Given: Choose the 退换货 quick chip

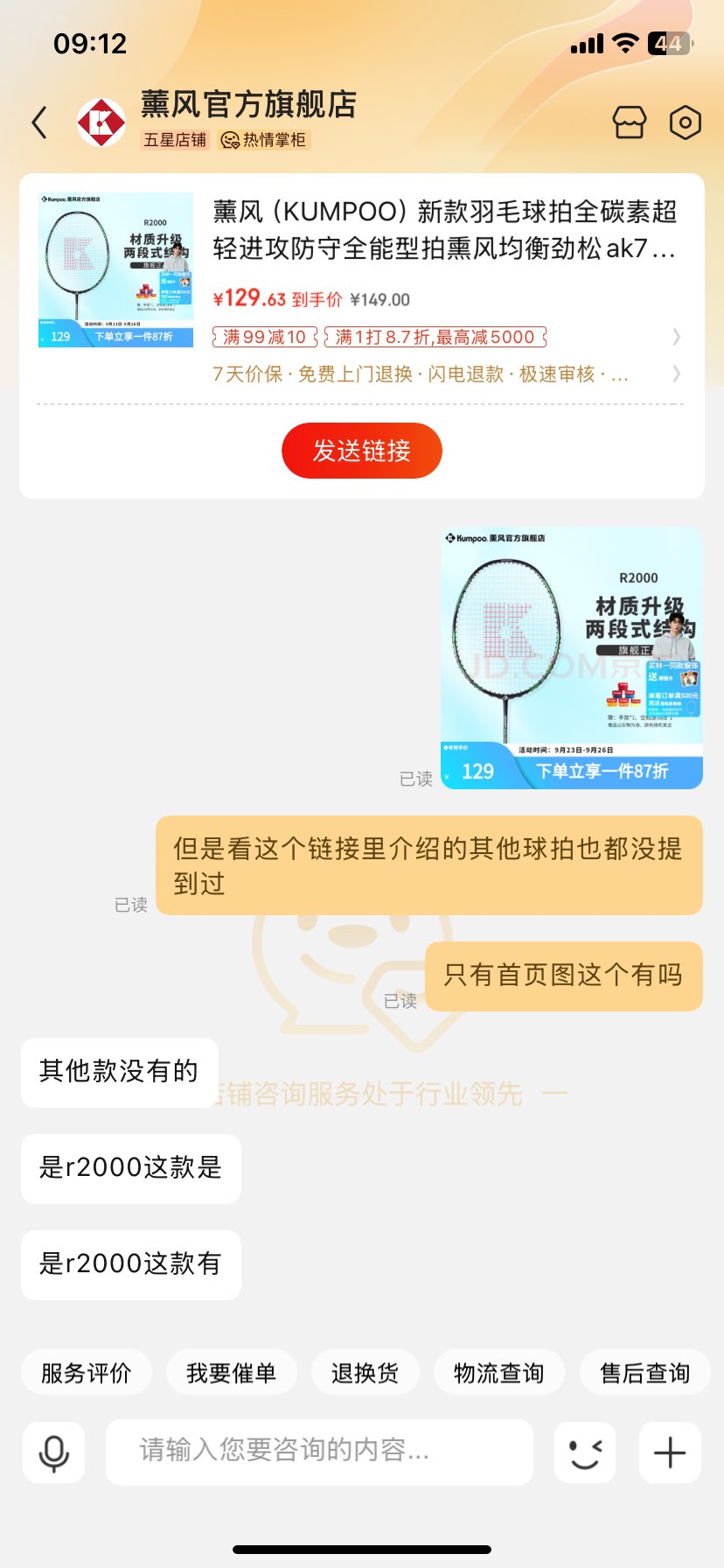Looking at the screenshot, I should tap(365, 1373).
